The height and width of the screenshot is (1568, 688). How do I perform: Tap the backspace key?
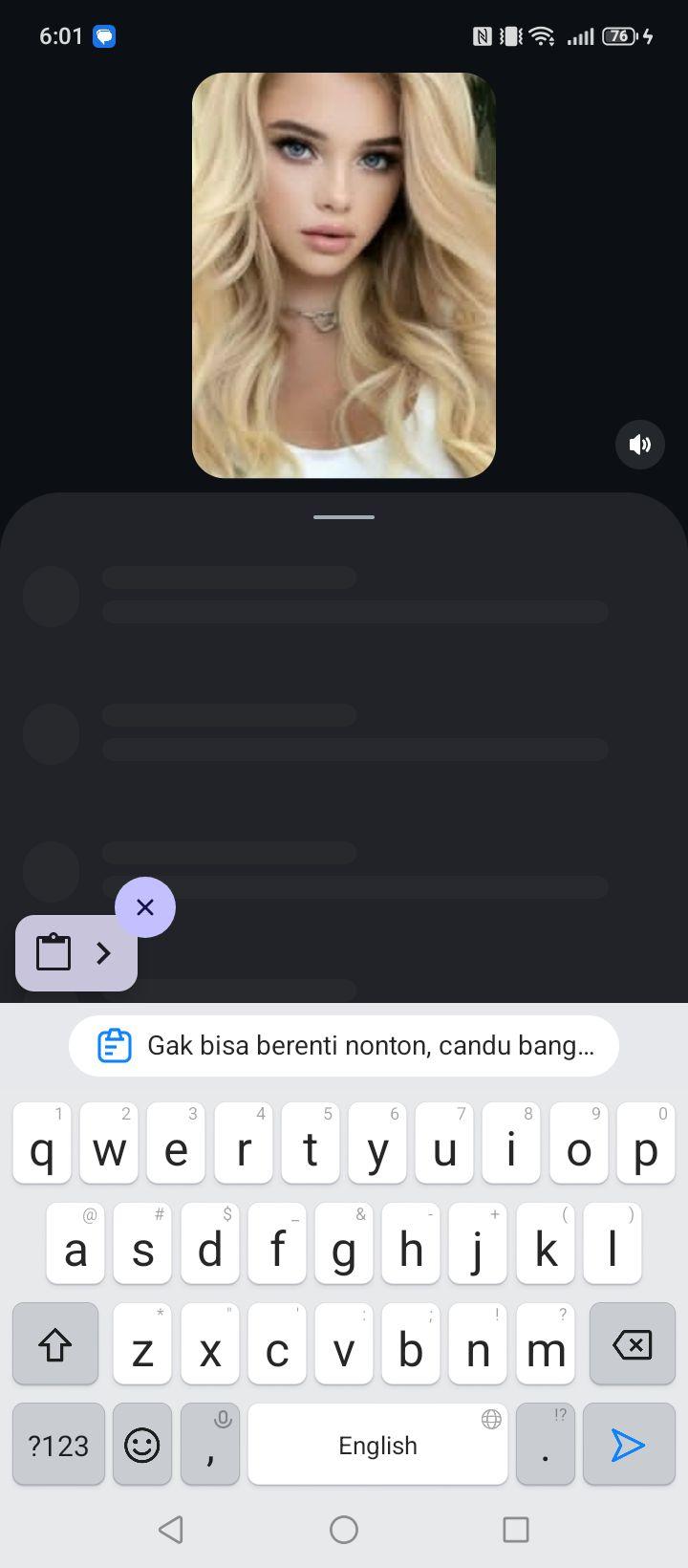(632, 1344)
